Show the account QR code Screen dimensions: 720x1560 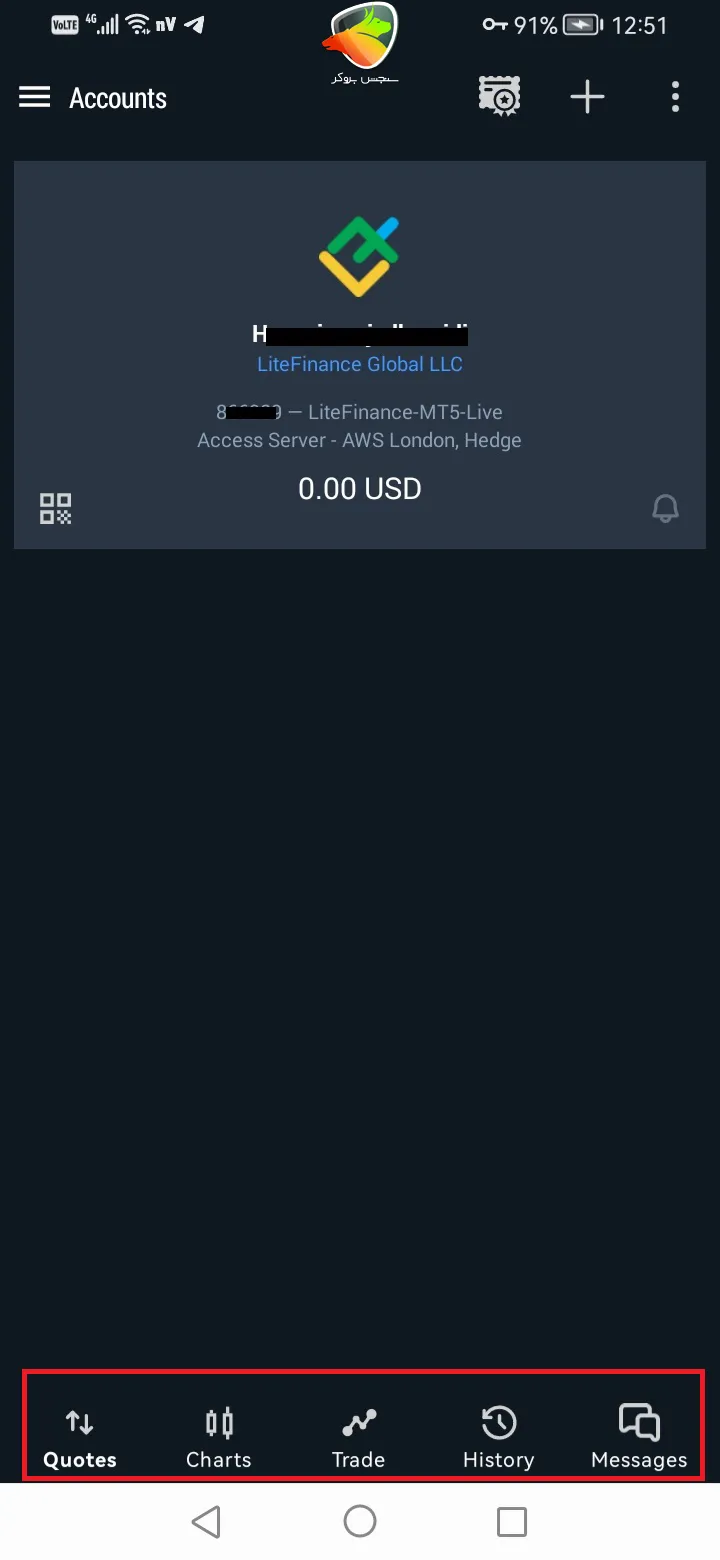pyautogui.click(x=56, y=508)
